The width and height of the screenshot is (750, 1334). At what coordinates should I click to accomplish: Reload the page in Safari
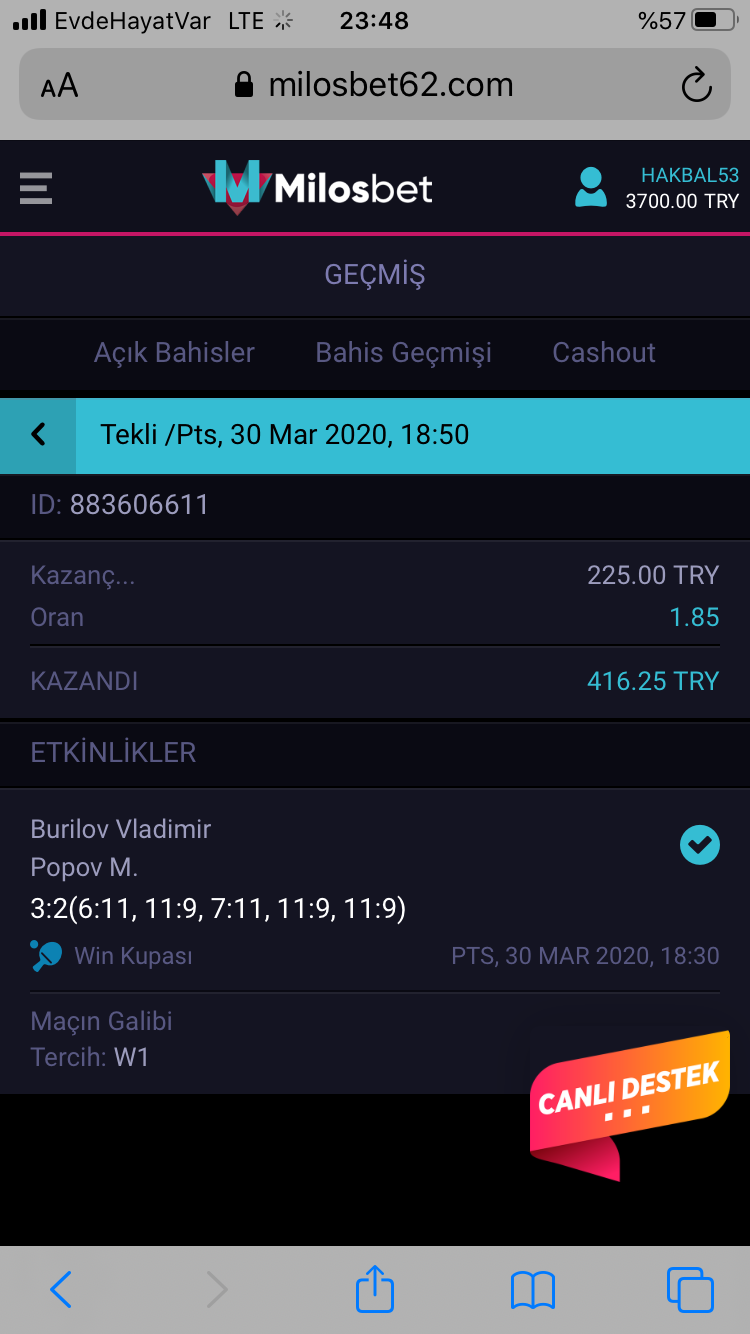pyautogui.click(x=696, y=85)
